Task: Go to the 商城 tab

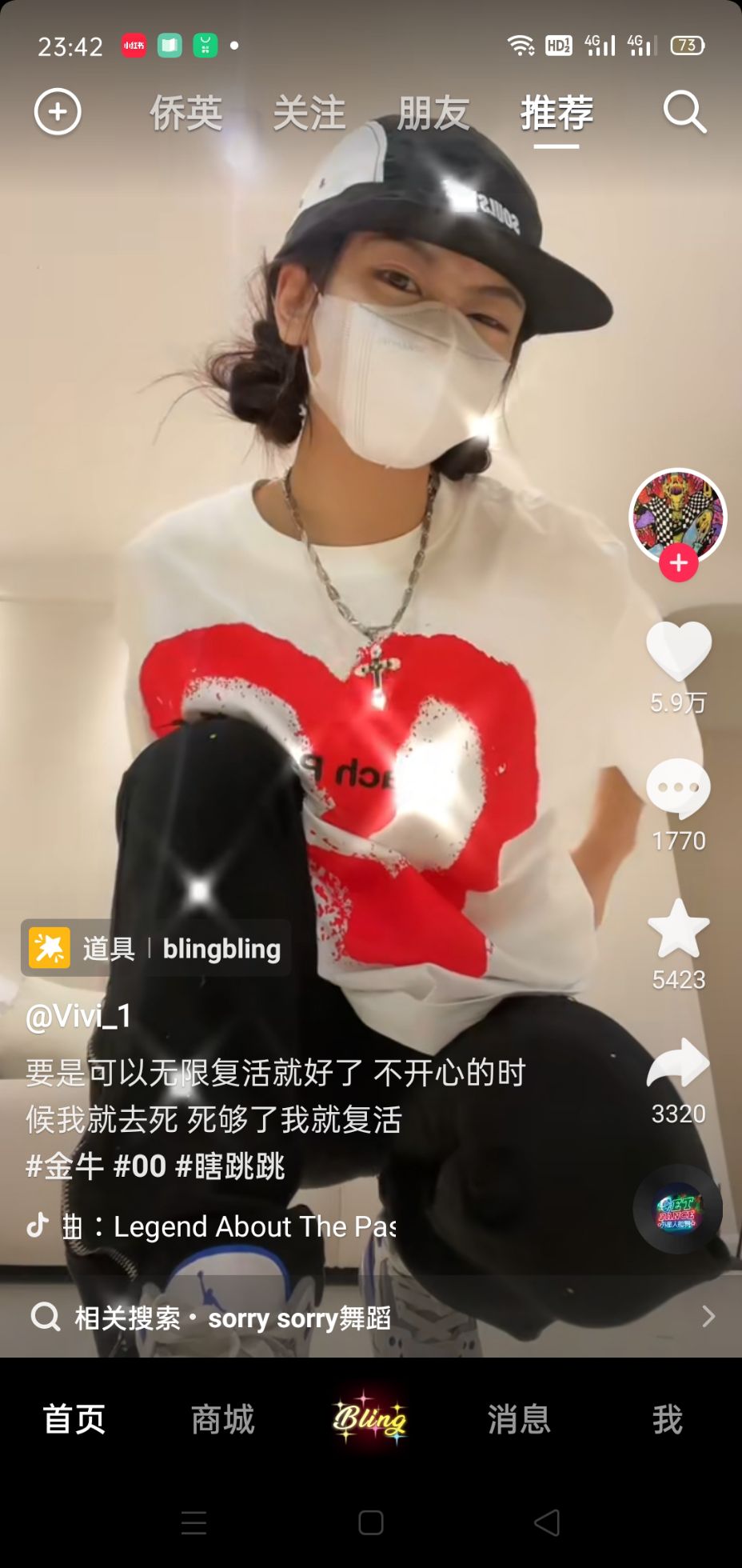Action: (x=223, y=1420)
